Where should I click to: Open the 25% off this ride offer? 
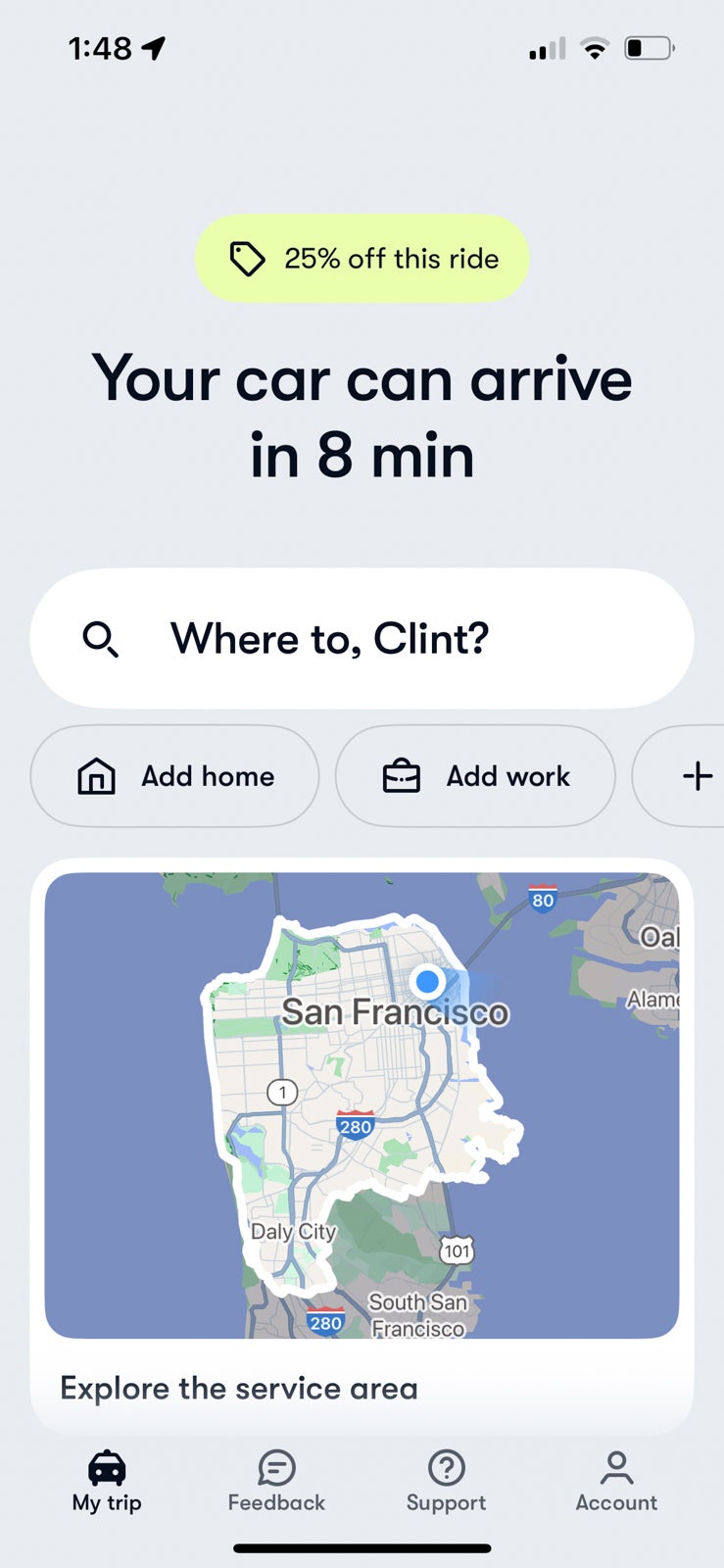point(361,258)
